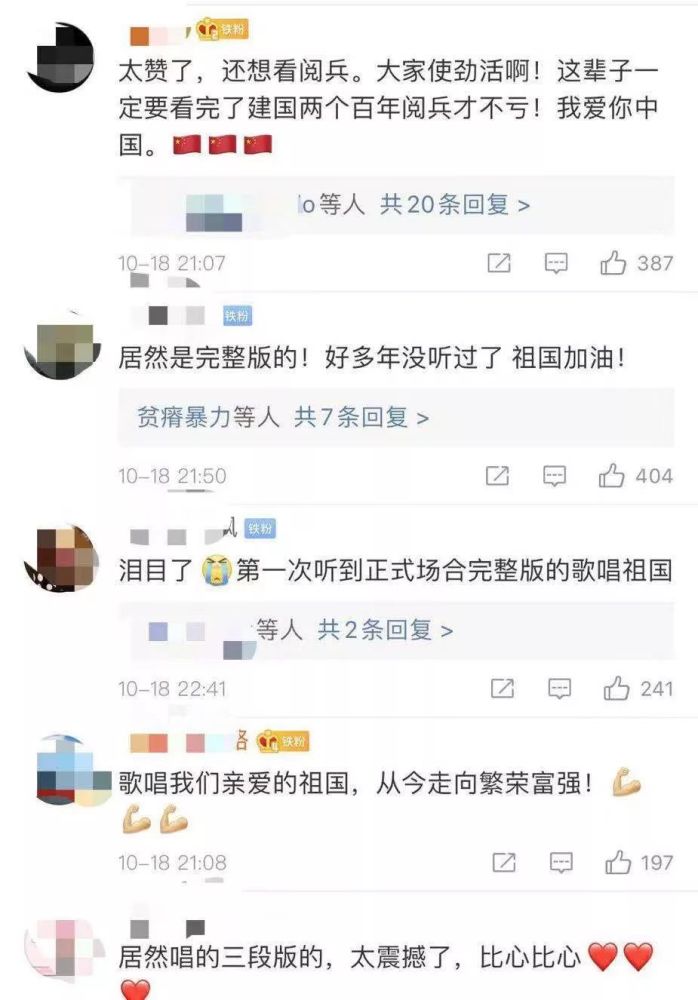
Task: Reply to the comment posted at 10-18 21:07
Action: pos(556,263)
